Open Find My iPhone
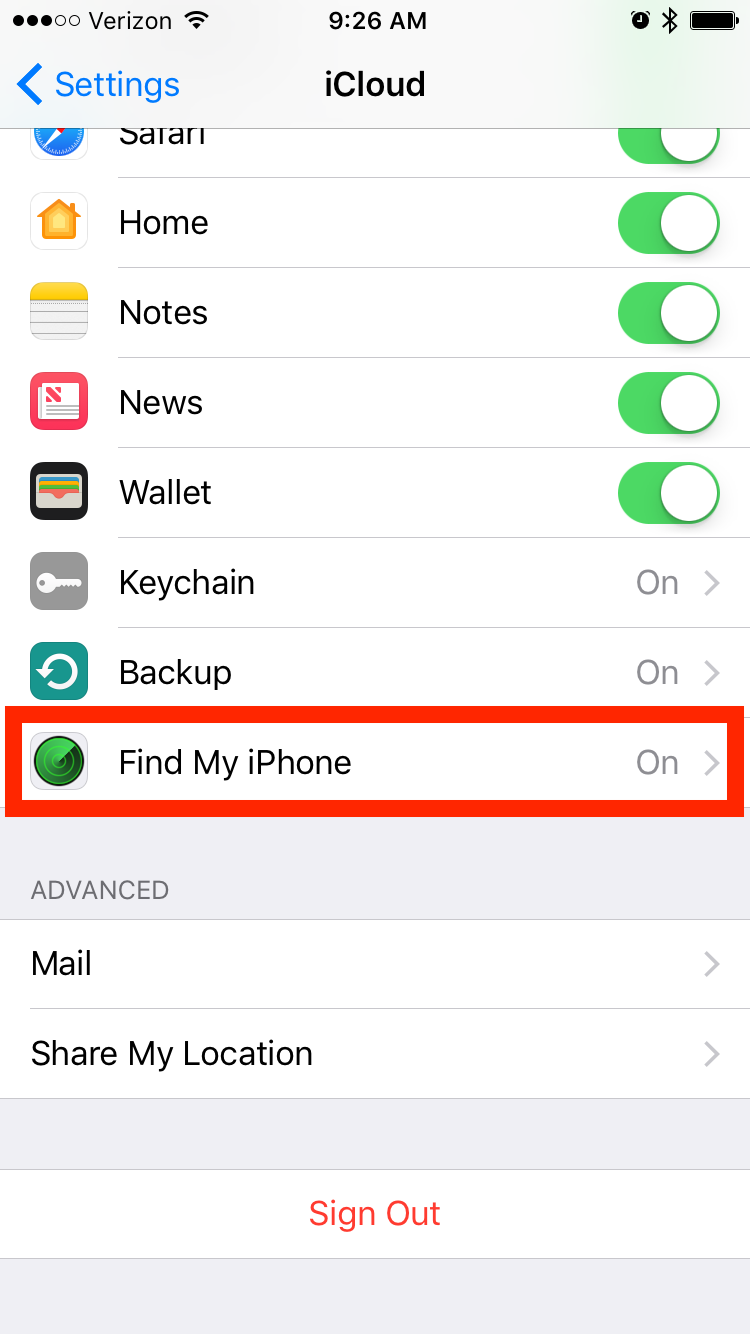The height and width of the screenshot is (1334, 750). tap(375, 763)
